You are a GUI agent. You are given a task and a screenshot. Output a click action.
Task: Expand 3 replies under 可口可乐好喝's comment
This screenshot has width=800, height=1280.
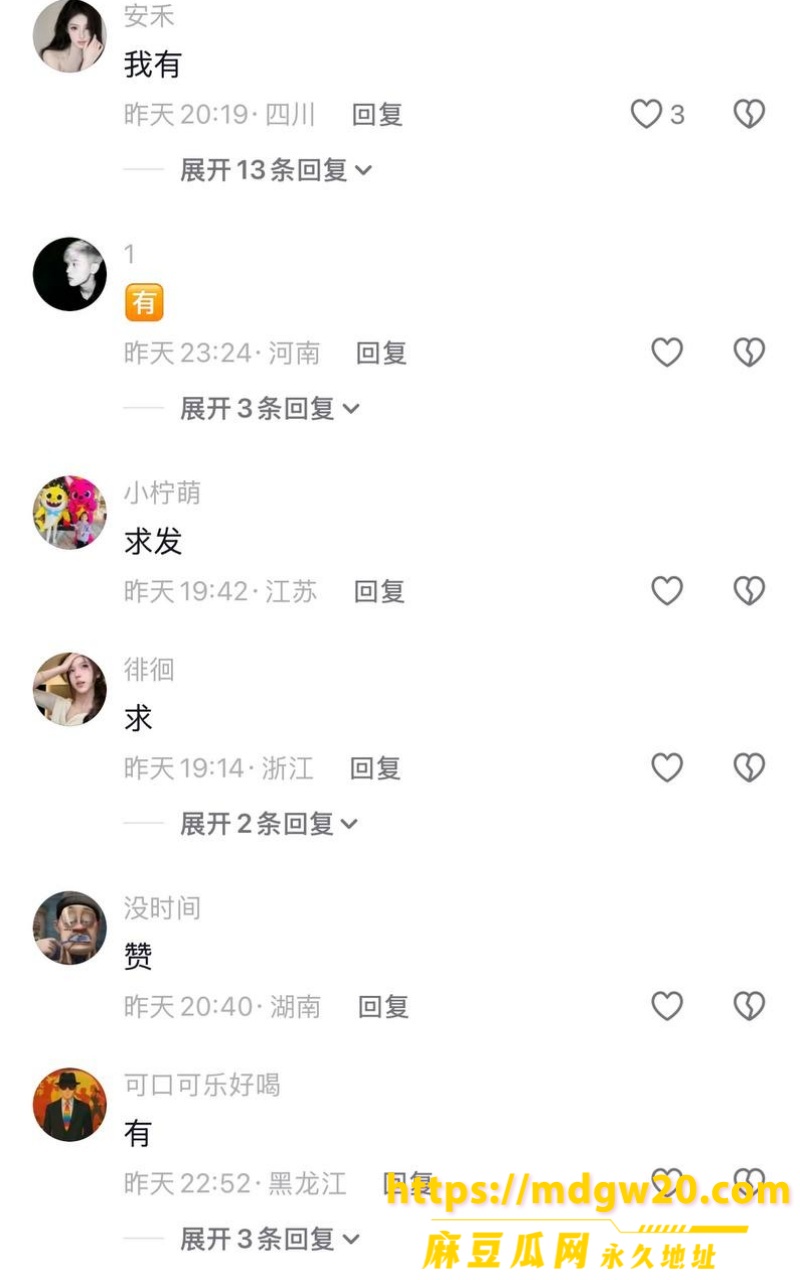270,1239
